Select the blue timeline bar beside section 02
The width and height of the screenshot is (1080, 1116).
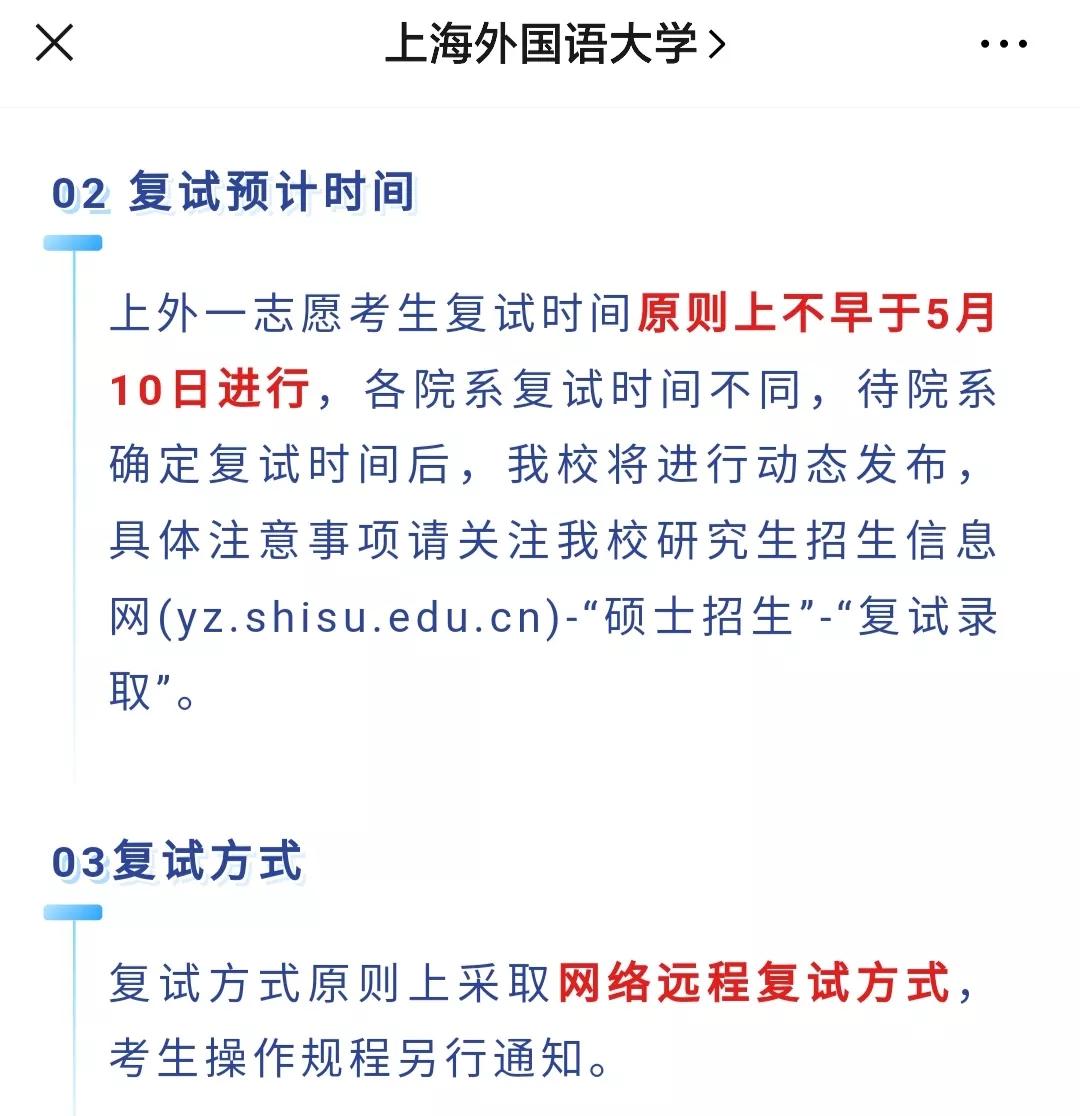73,241
